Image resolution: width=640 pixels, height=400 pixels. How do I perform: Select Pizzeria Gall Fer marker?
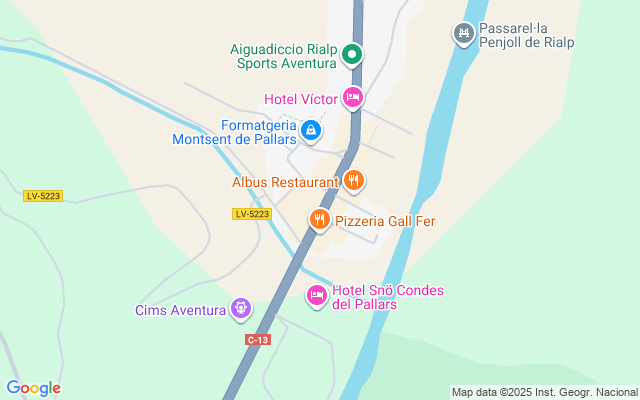pos(319,220)
